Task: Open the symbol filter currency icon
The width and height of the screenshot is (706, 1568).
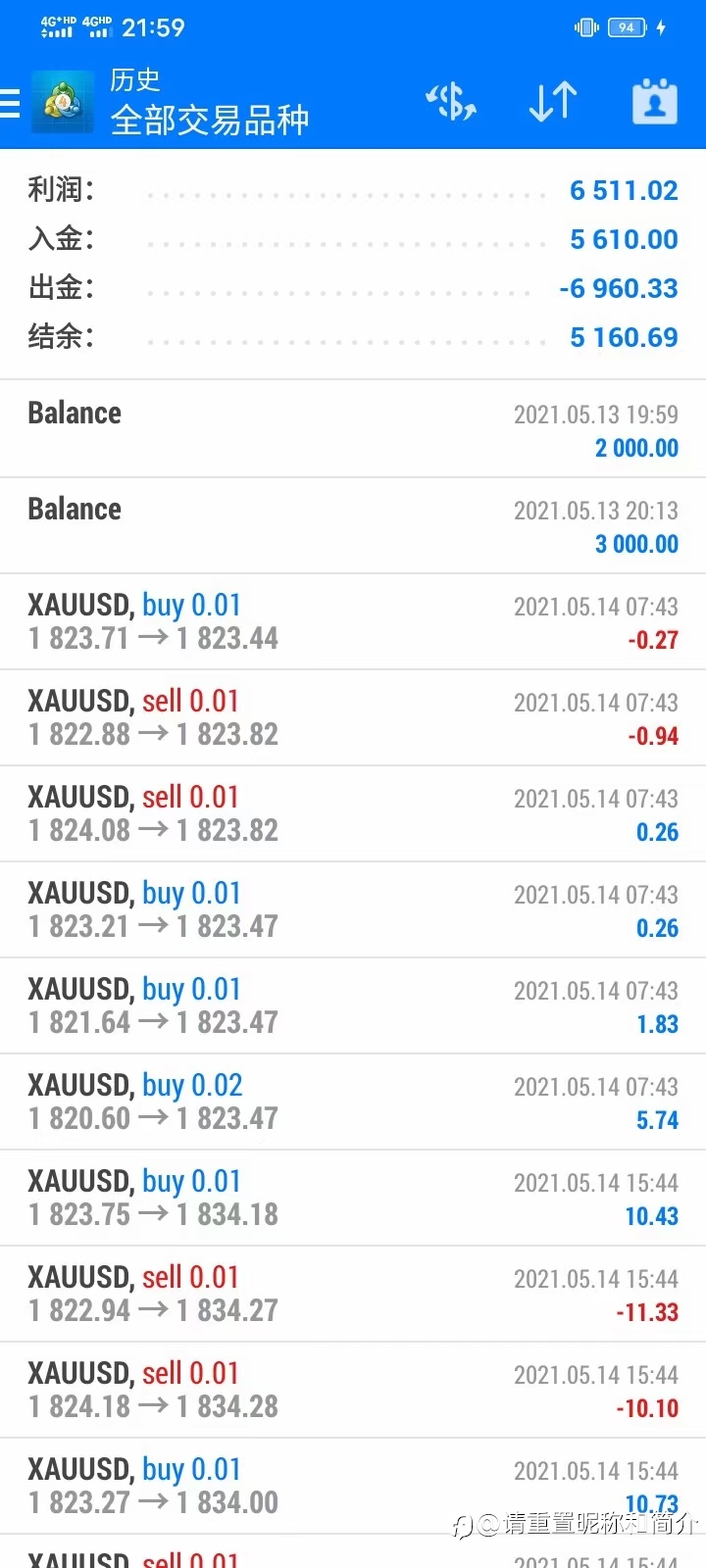Action: [x=451, y=101]
